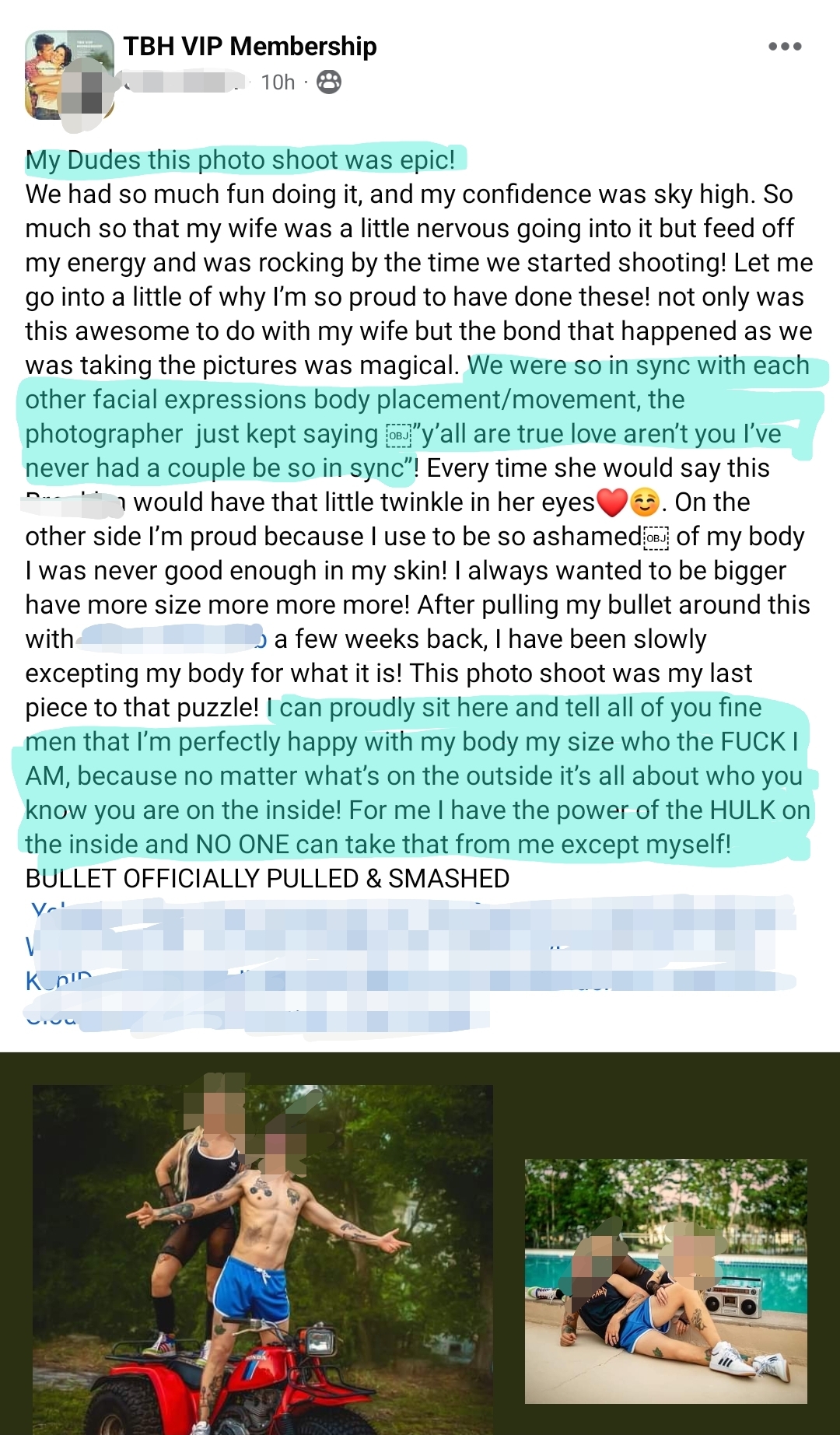Image resolution: width=840 pixels, height=1435 pixels.
Task: Open the post's three-dot options menu
Action: coord(784,47)
